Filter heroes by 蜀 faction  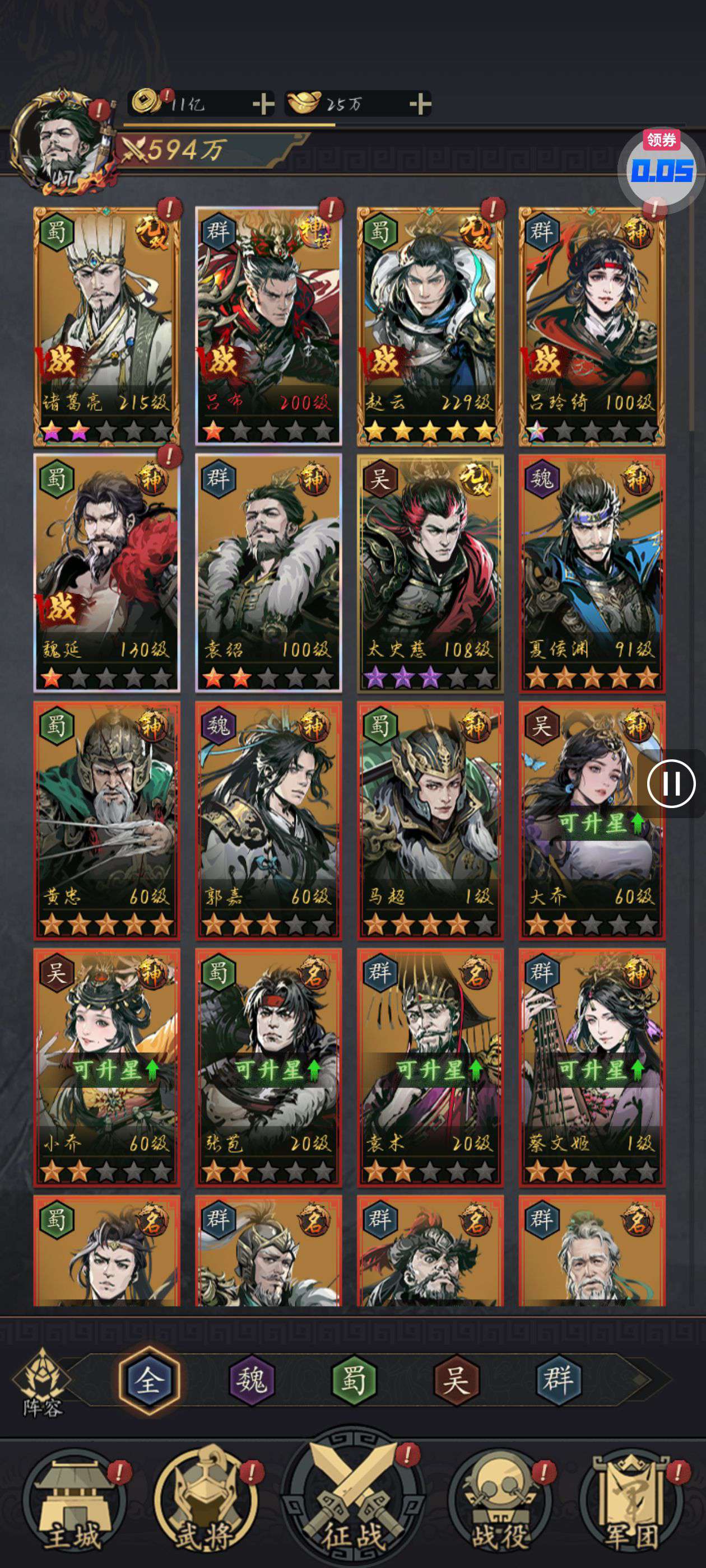pos(354,1380)
